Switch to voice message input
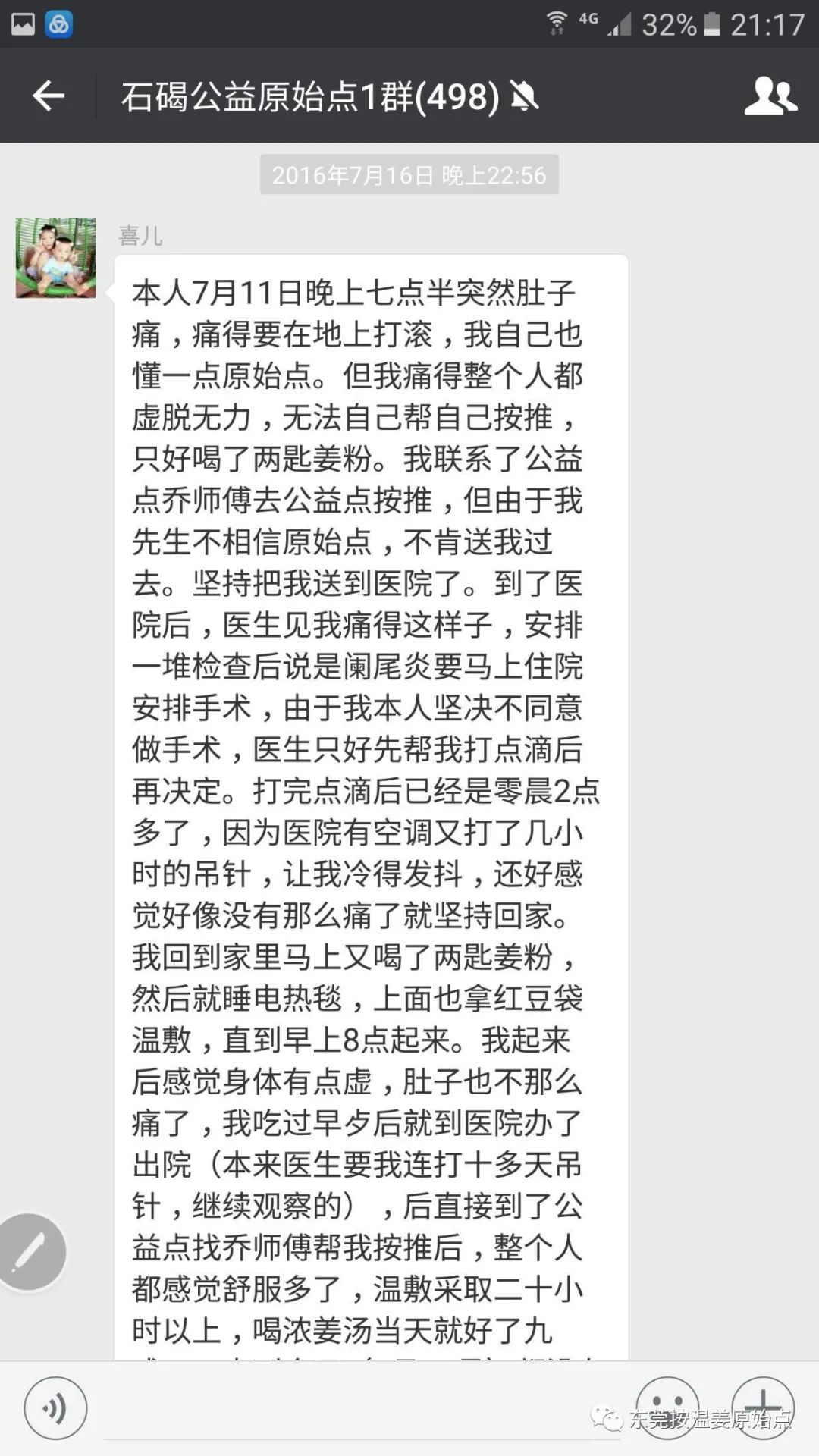819x1456 pixels. pos(55,1408)
